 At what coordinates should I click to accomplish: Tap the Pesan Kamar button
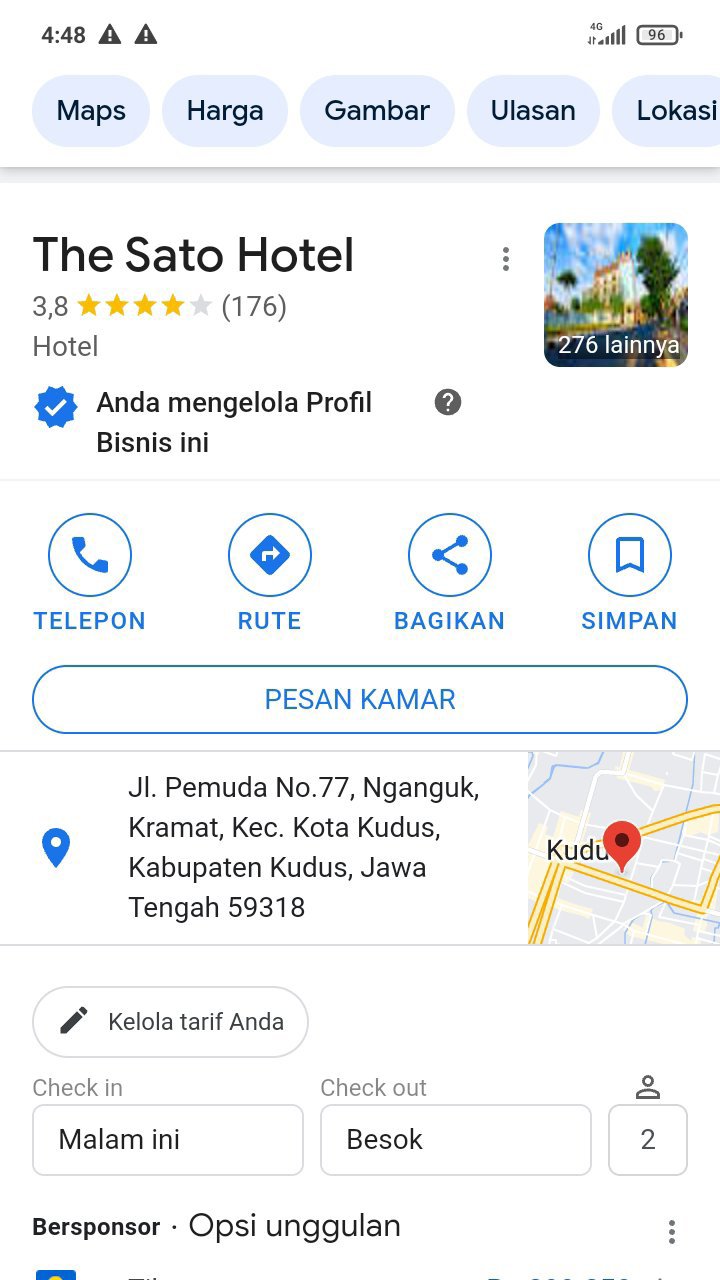[x=360, y=699]
